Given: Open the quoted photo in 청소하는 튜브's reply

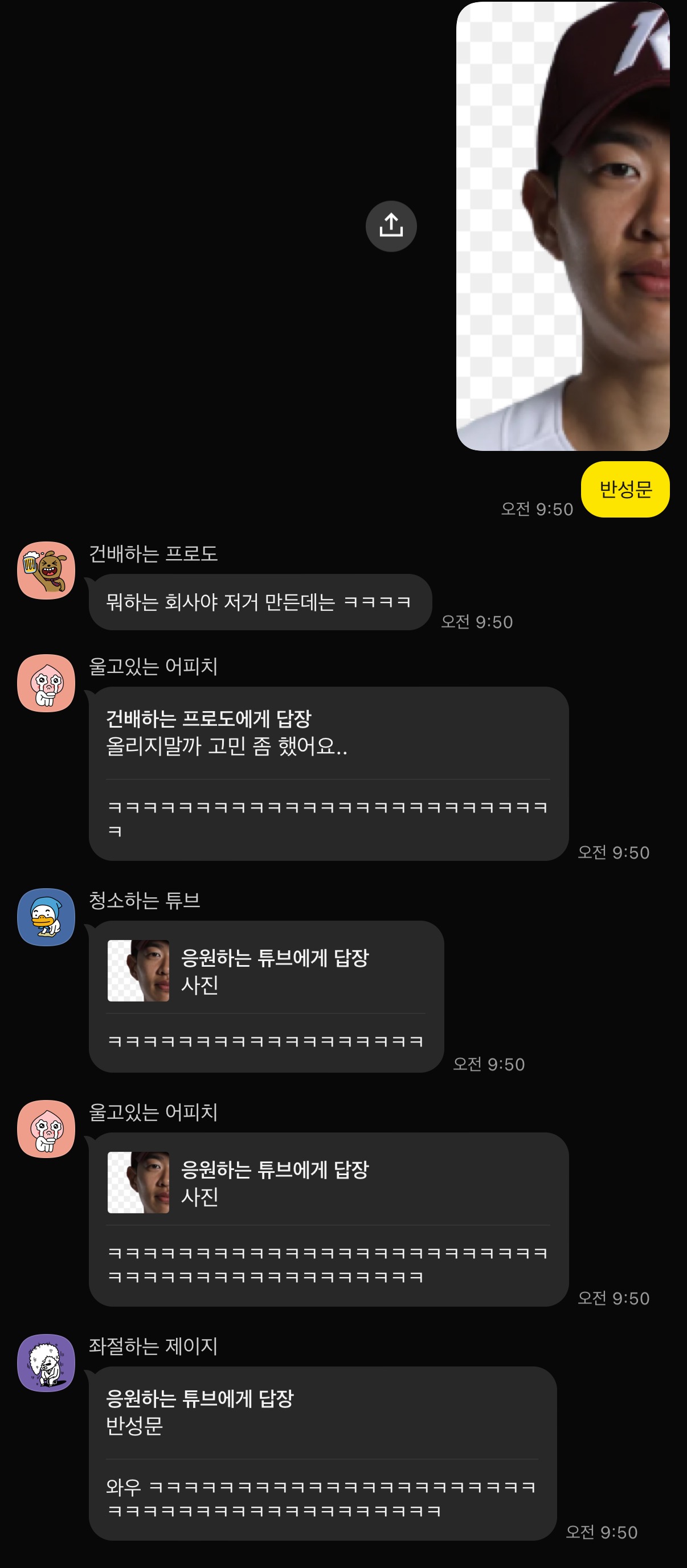Looking at the screenshot, I should click(x=138, y=970).
